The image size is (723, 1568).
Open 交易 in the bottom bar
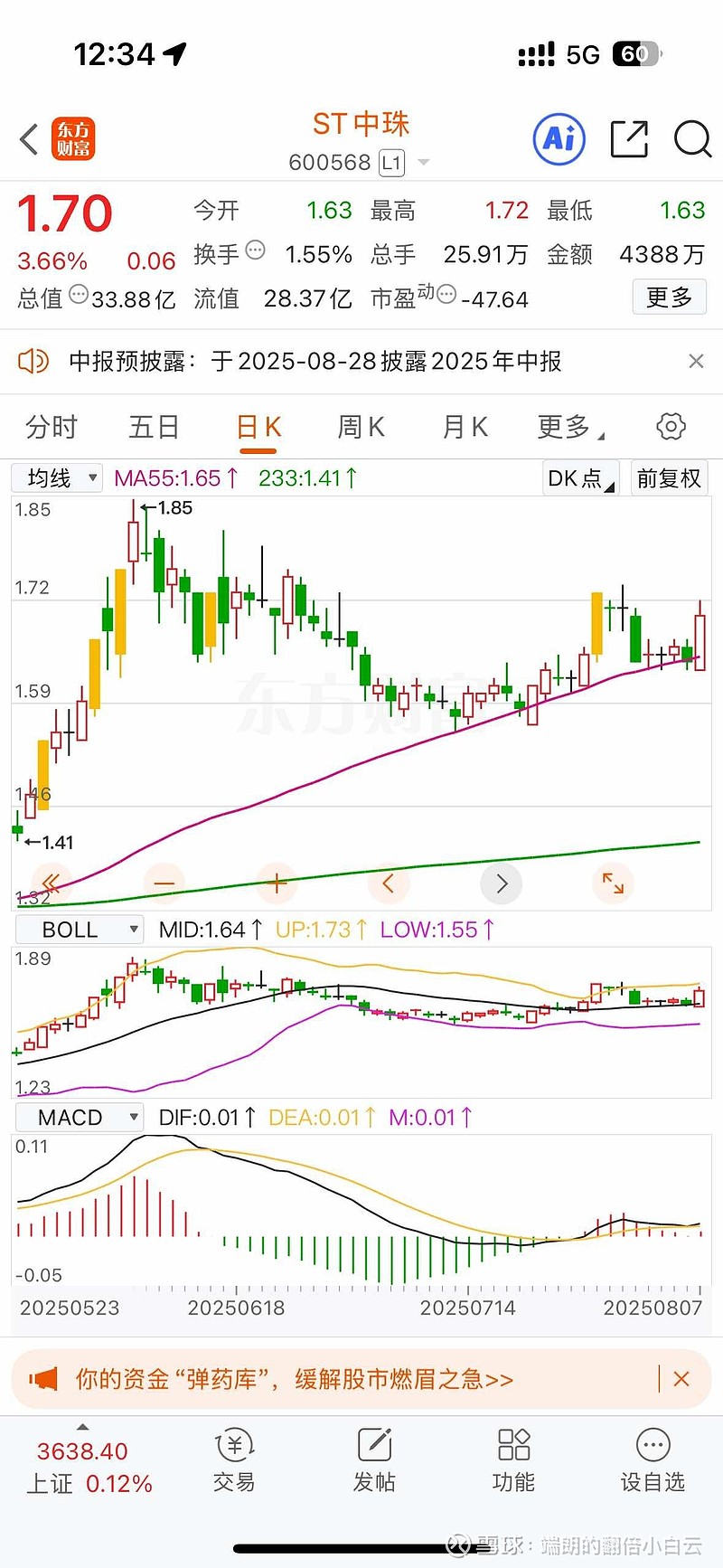[234, 1460]
